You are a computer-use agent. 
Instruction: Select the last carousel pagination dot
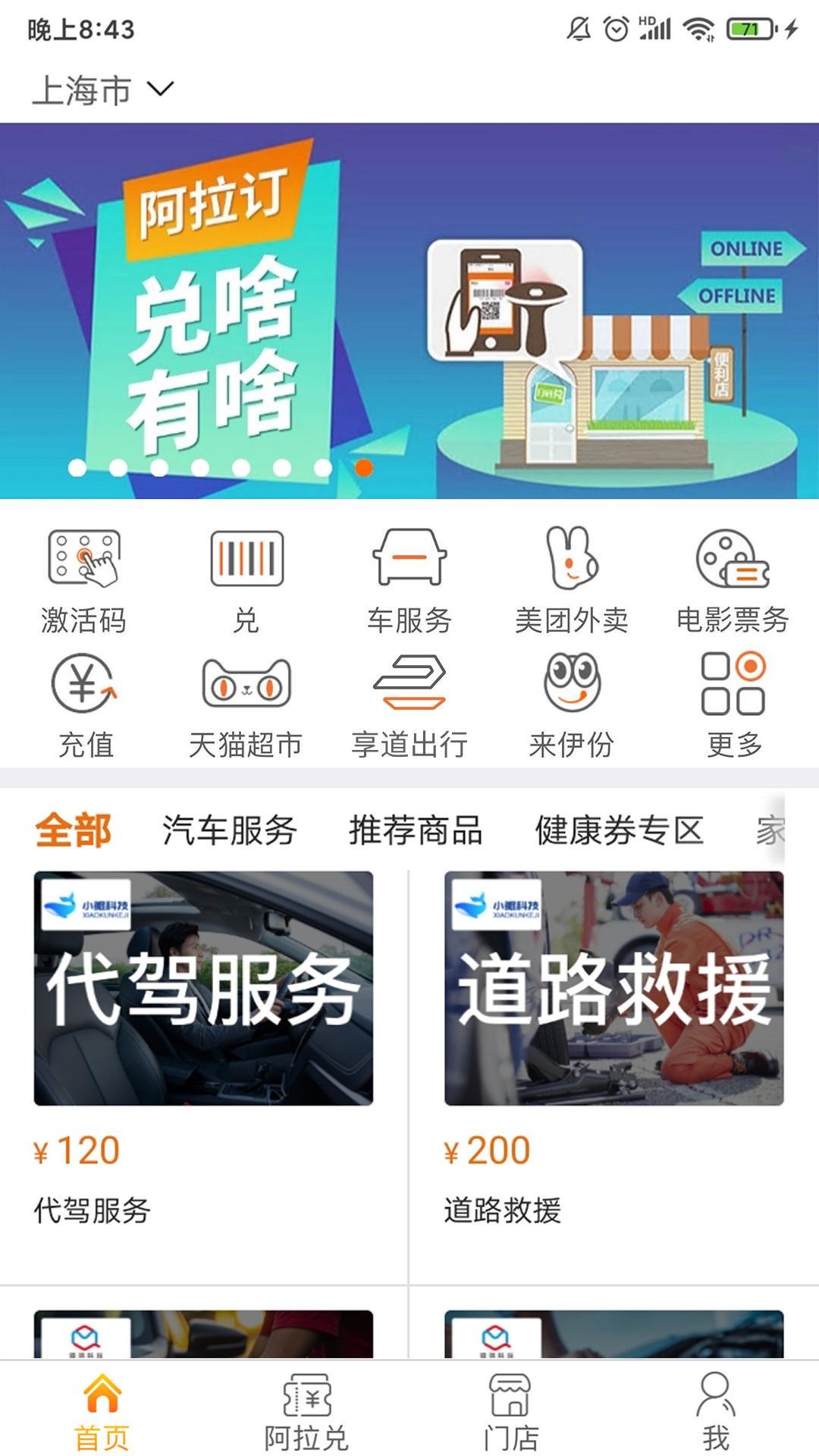coord(364,469)
